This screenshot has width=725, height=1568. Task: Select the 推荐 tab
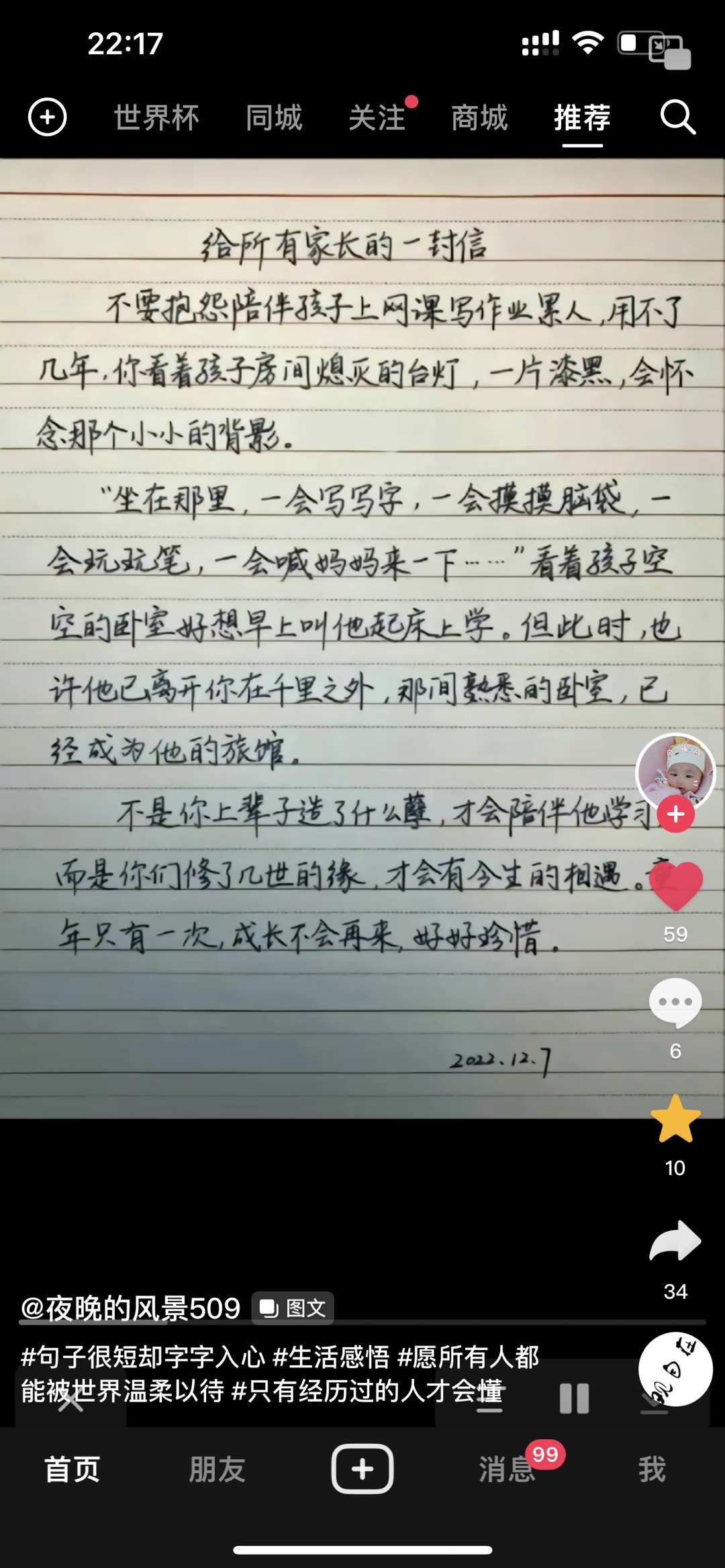(x=582, y=118)
